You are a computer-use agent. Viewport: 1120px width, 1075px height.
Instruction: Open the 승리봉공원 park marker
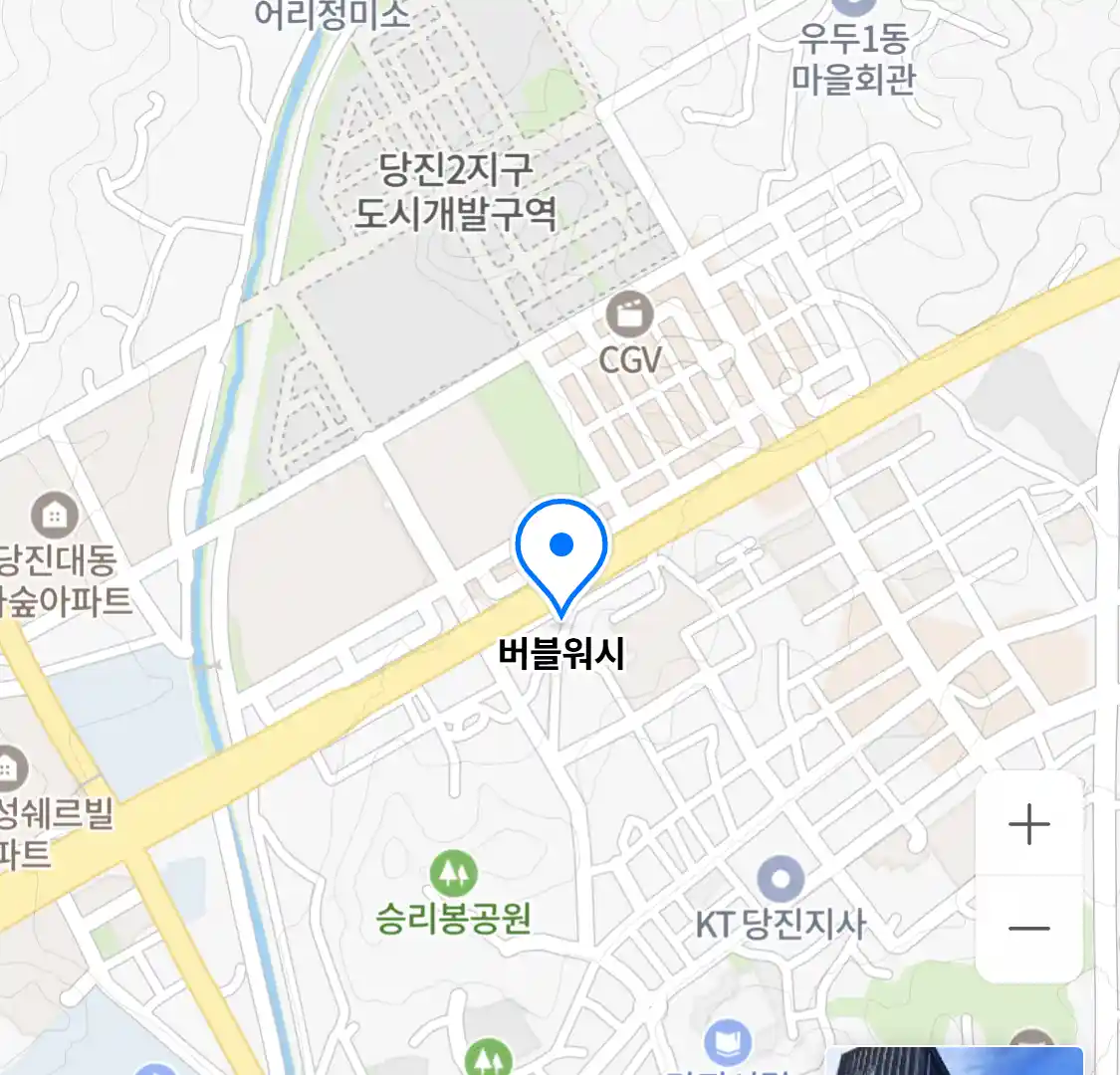tap(453, 874)
